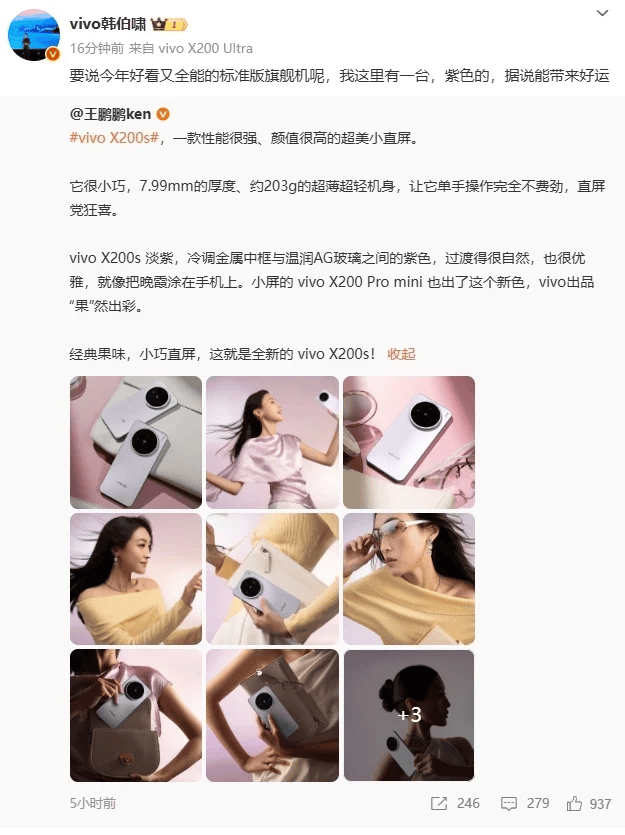Collapse the post text via 收起
The width and height of the screenshot is (625, 835).
click(401, 354)
